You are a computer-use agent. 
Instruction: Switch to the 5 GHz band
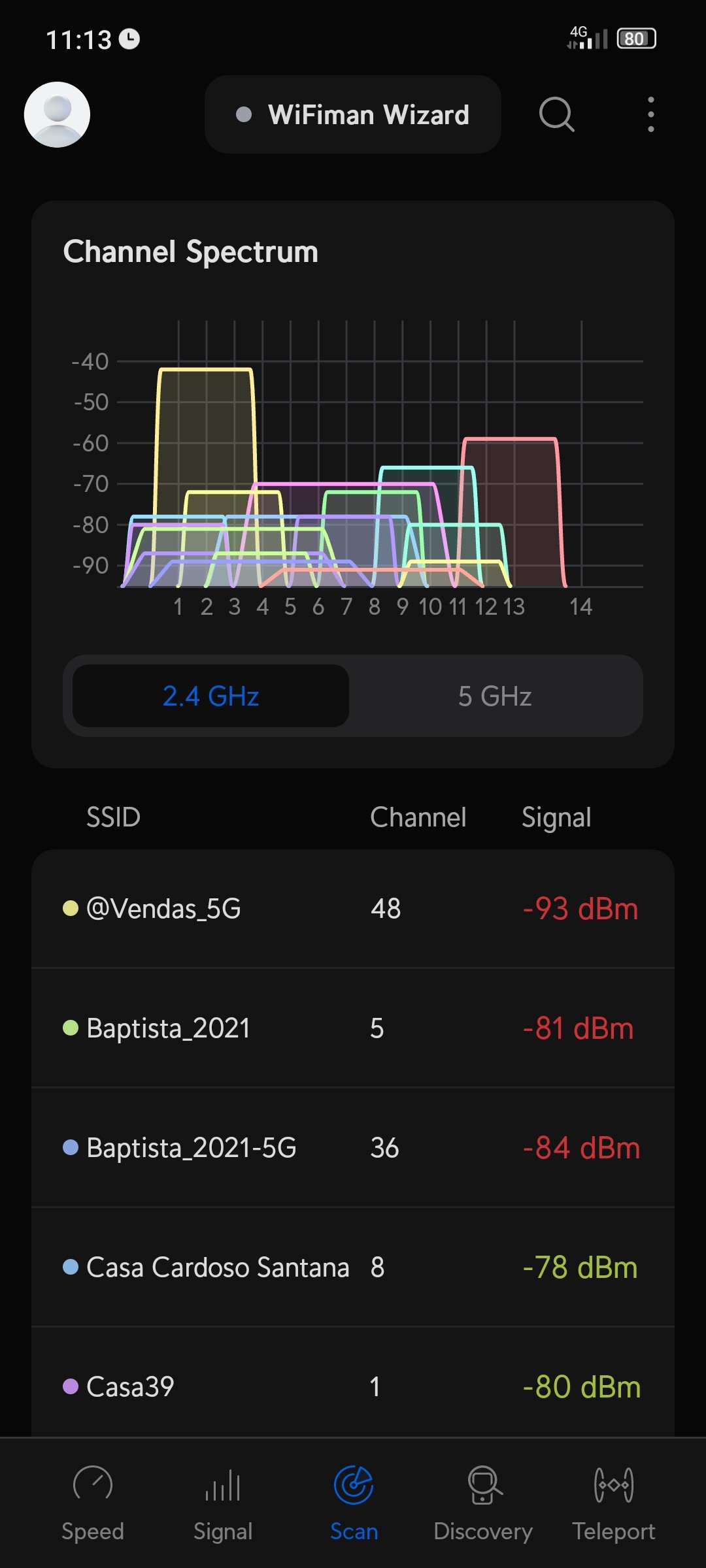pos(495,696)
